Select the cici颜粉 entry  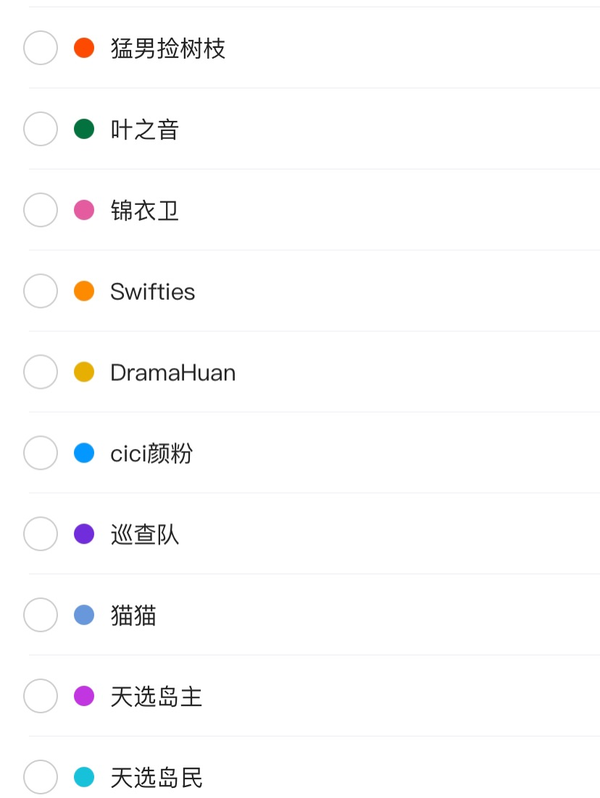[41, 453]
